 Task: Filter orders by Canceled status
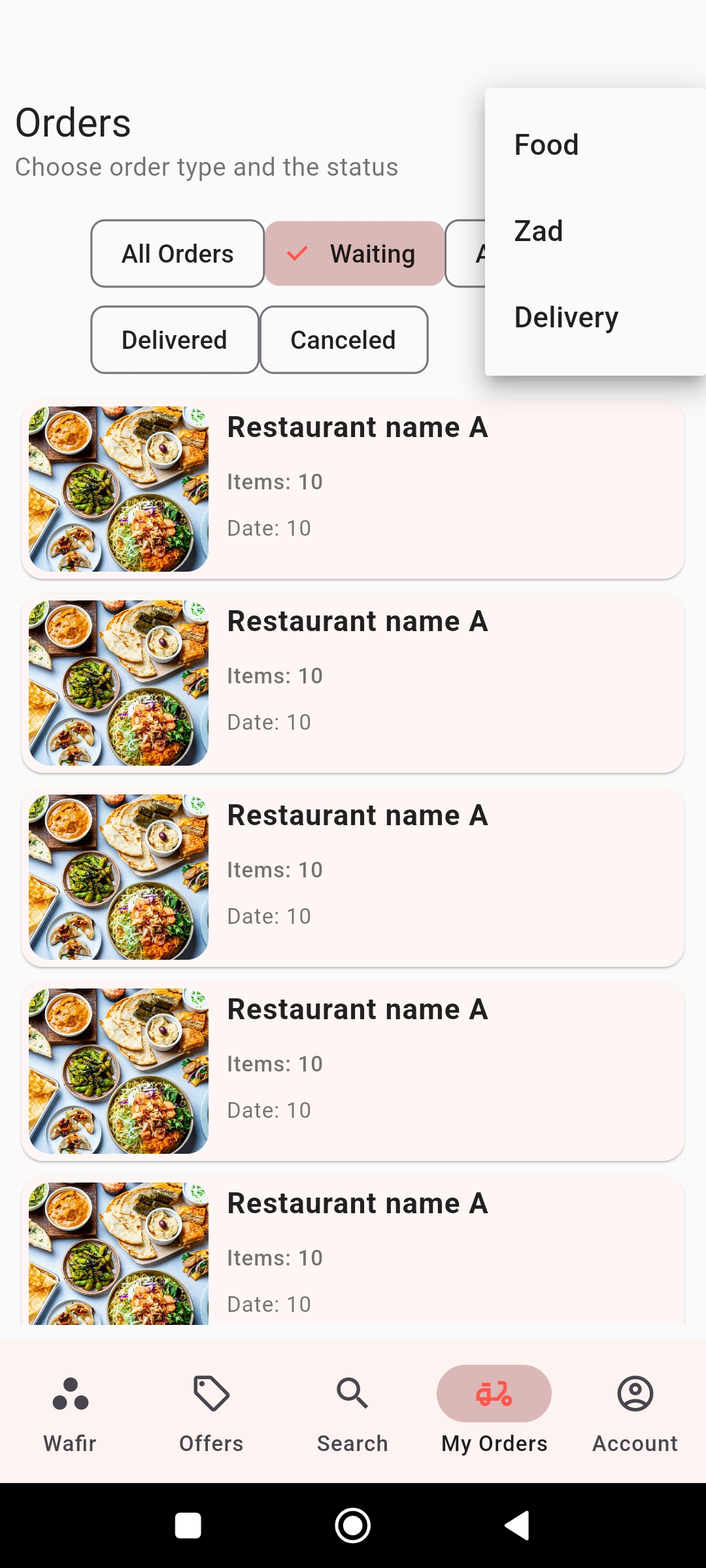[x=343, y=340]
